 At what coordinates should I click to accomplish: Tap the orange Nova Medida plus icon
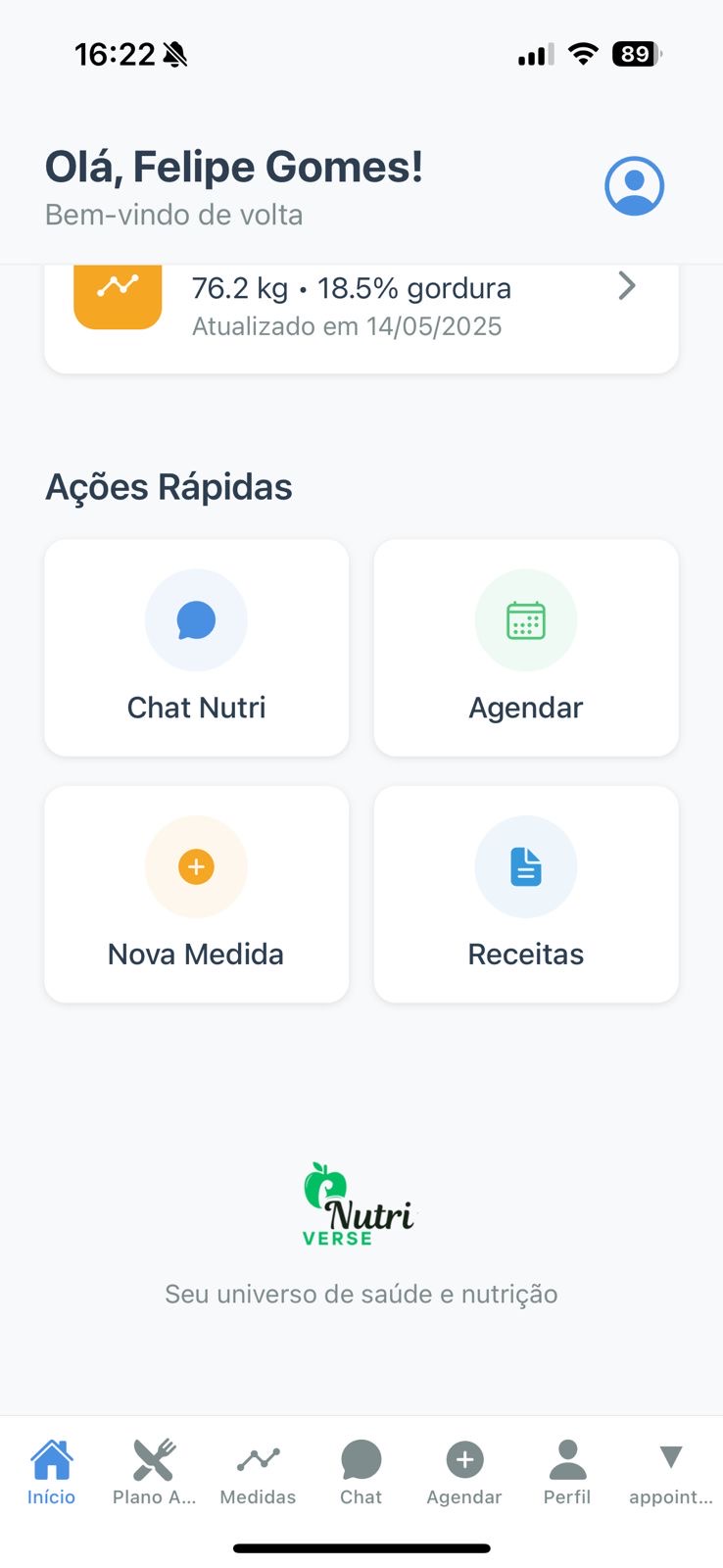196,867
